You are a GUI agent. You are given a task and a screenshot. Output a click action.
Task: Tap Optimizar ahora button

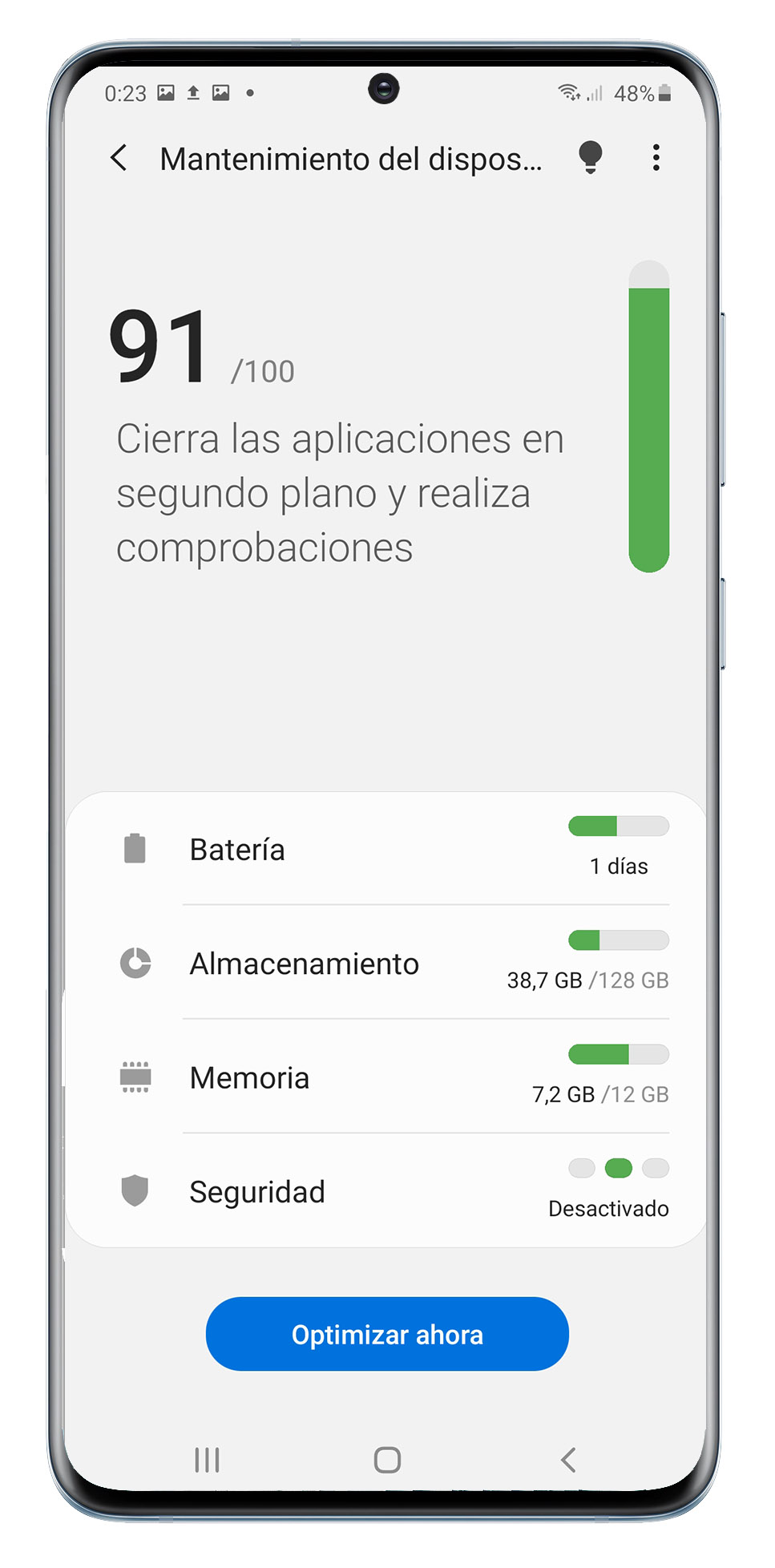coord(387,1334)
